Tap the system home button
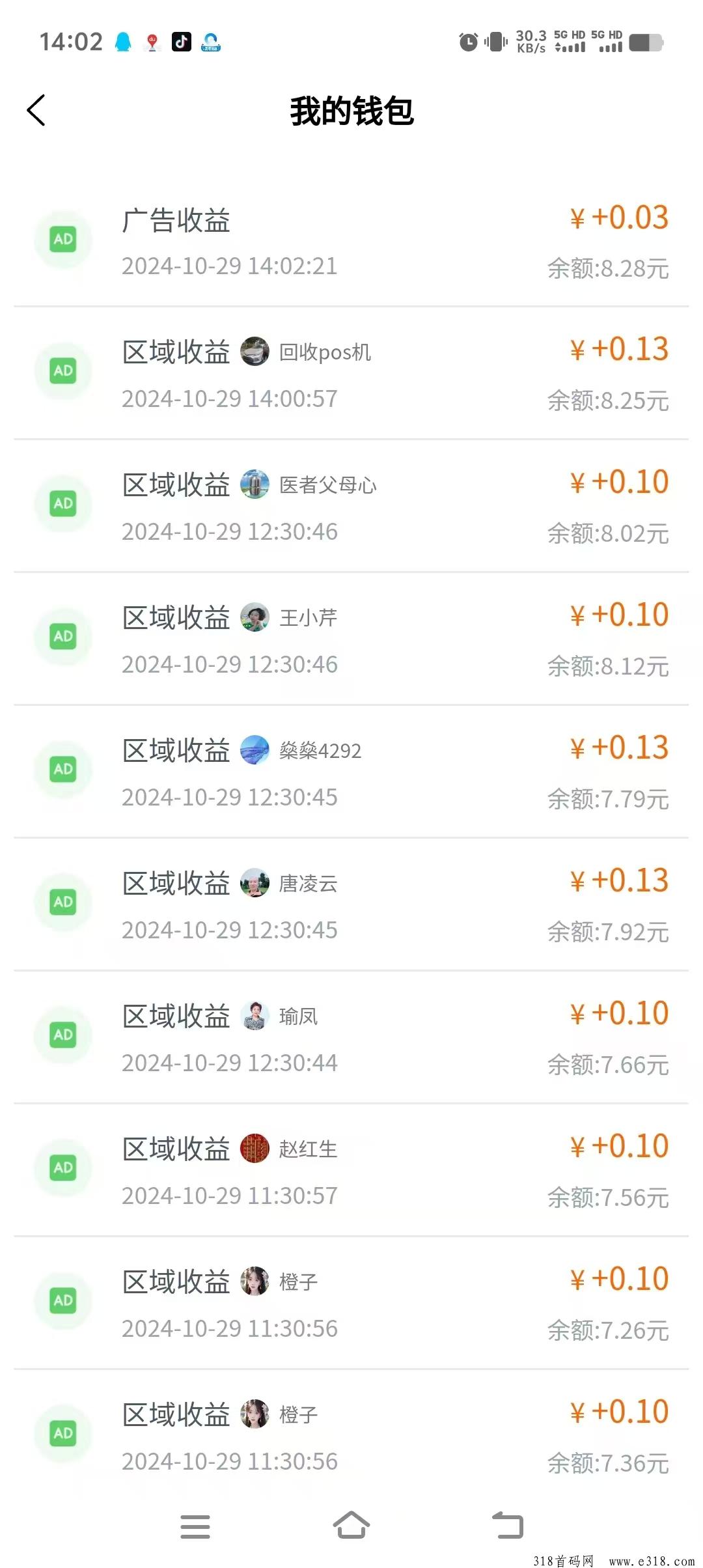Screen dimensions: 703x1568 tap(351, 1525)
